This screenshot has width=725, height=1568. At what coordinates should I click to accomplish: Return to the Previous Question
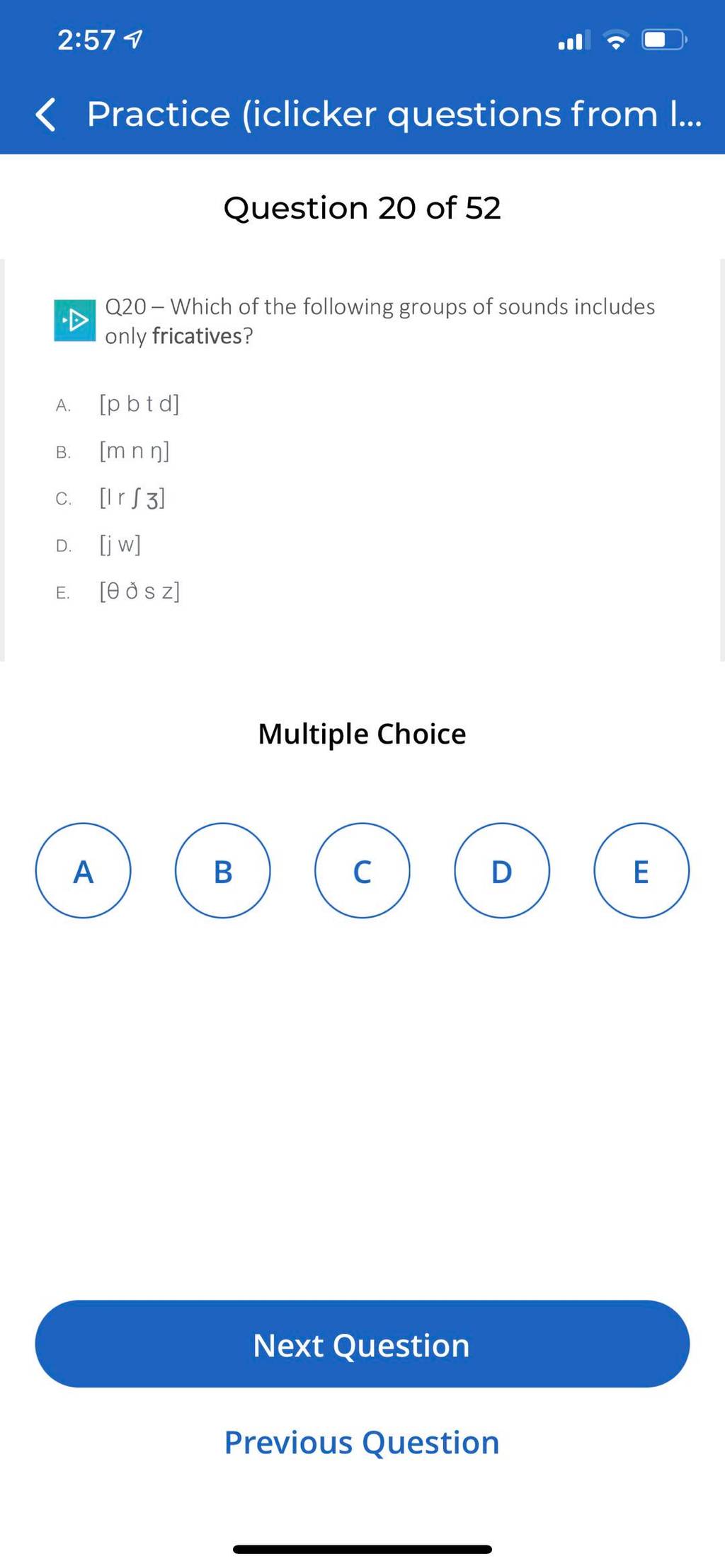(362, 1441)
